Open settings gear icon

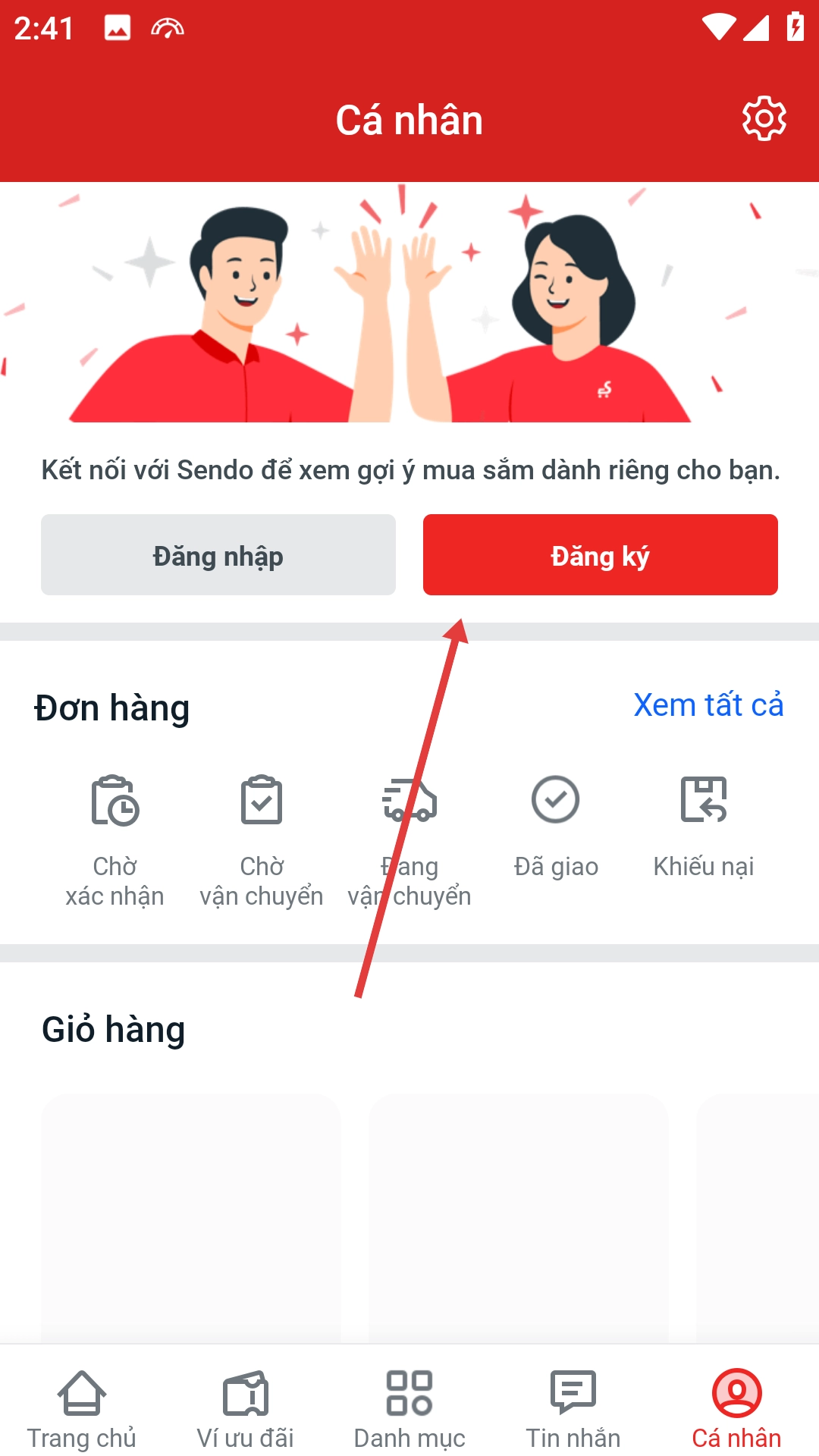click(x=764, y=118)
